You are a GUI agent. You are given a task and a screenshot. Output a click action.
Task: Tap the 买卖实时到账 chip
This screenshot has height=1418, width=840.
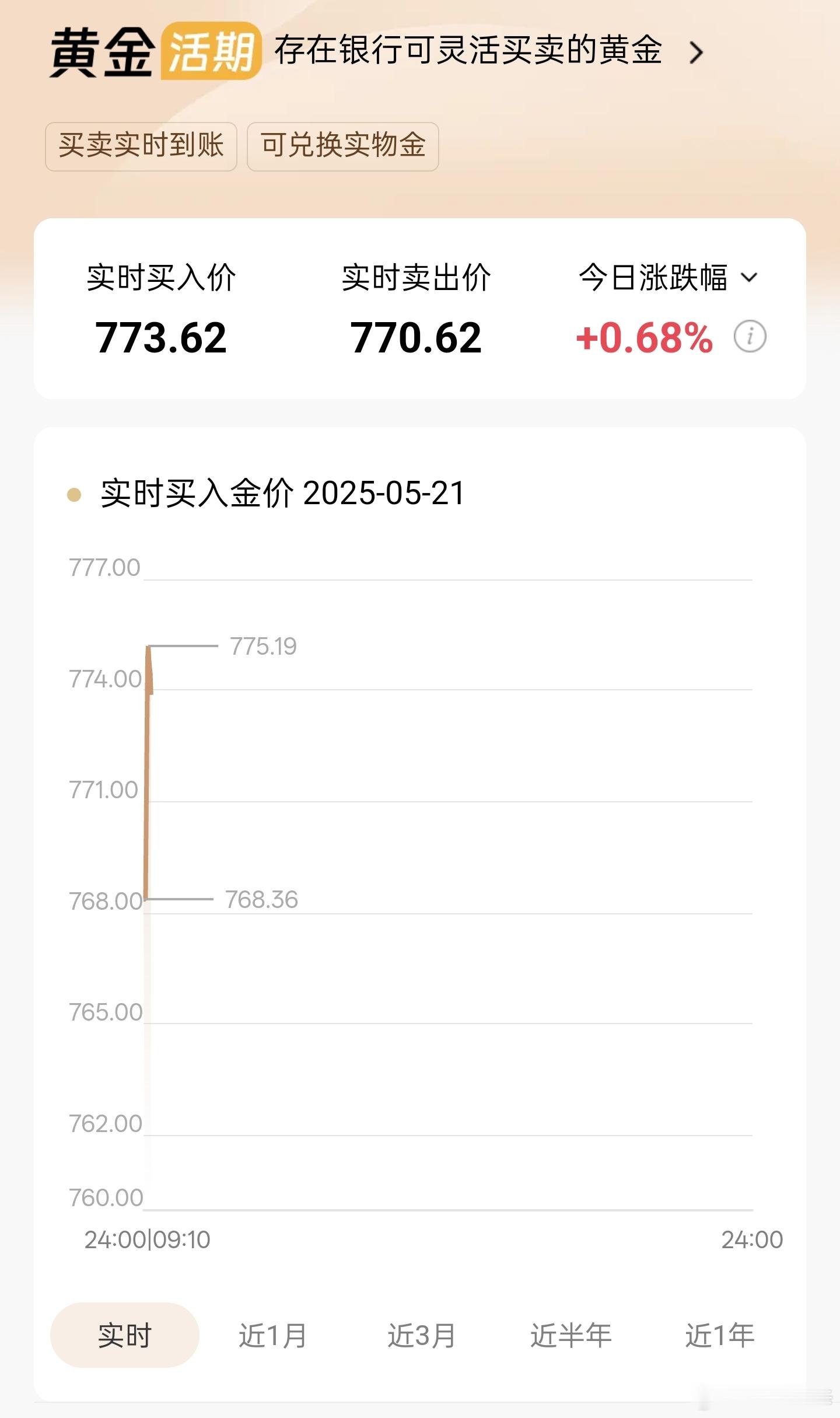click(x=141, y=146)
